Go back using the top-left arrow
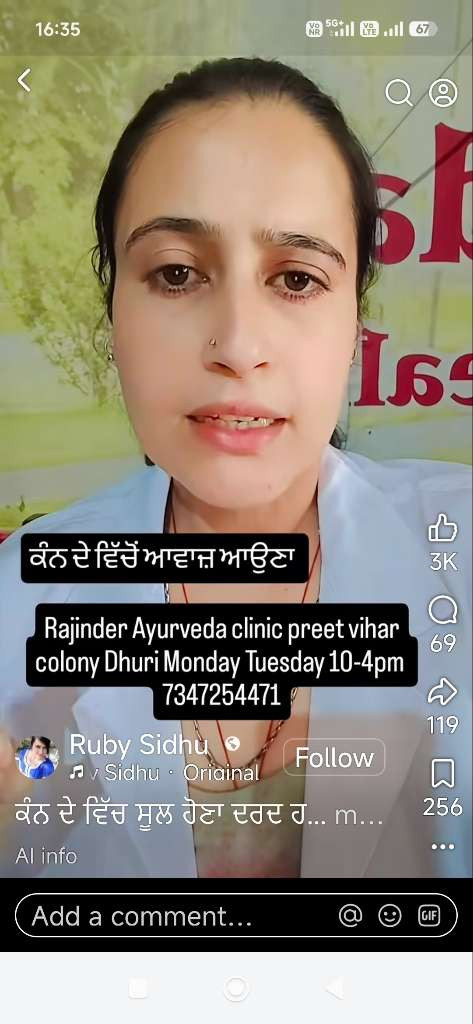Viewport: 473px width, 1024px height. coord(24,80)
